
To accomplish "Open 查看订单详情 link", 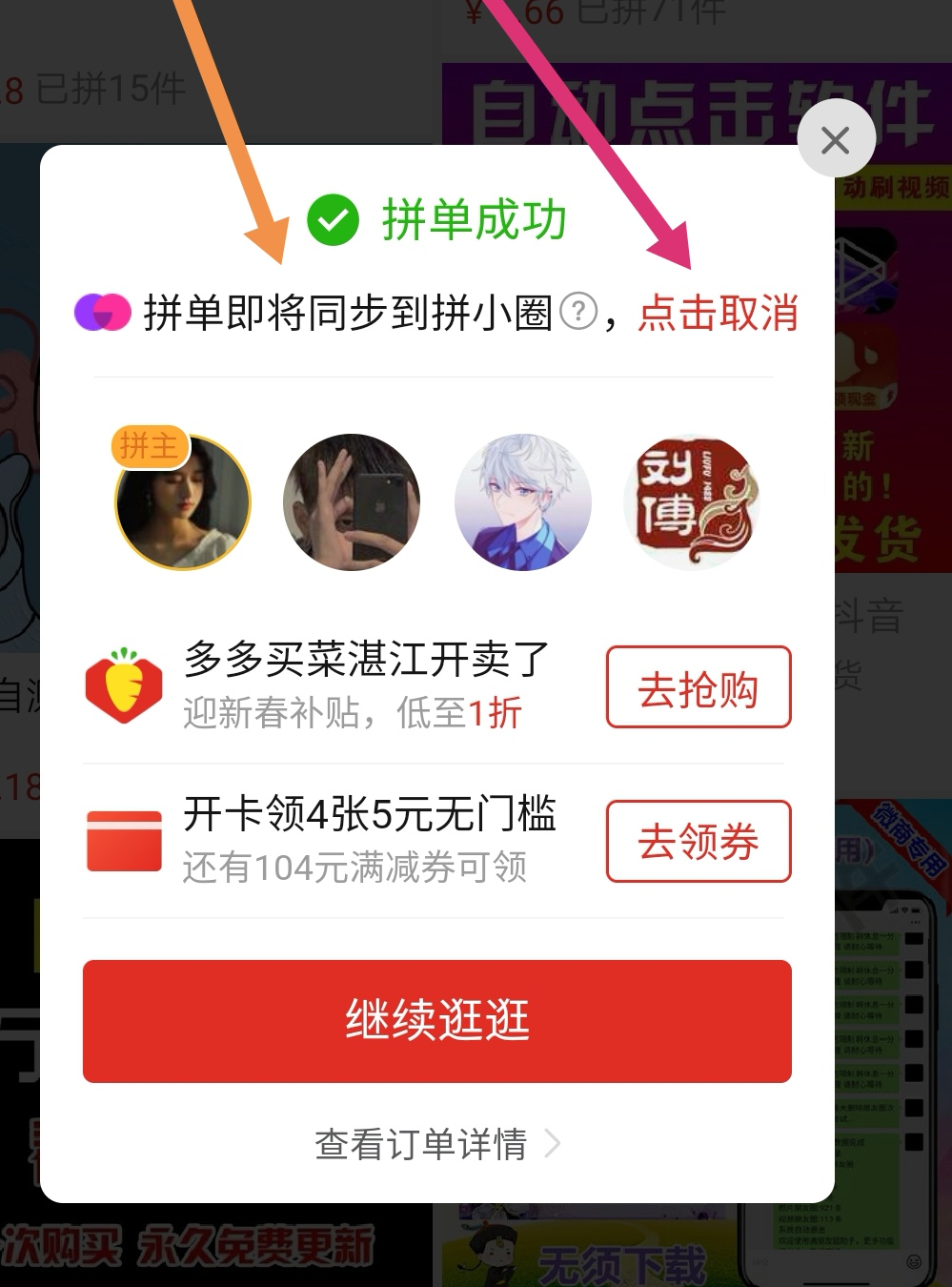I will pos(421,1145).
